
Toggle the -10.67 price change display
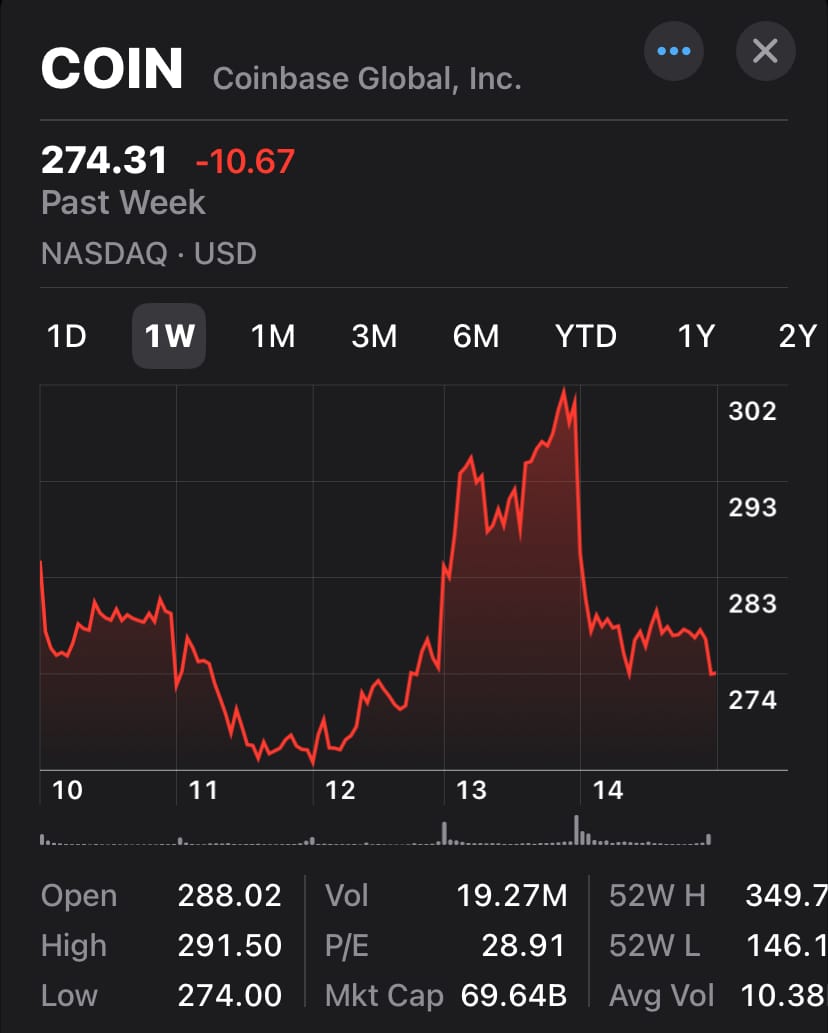[x=245, y=160]
